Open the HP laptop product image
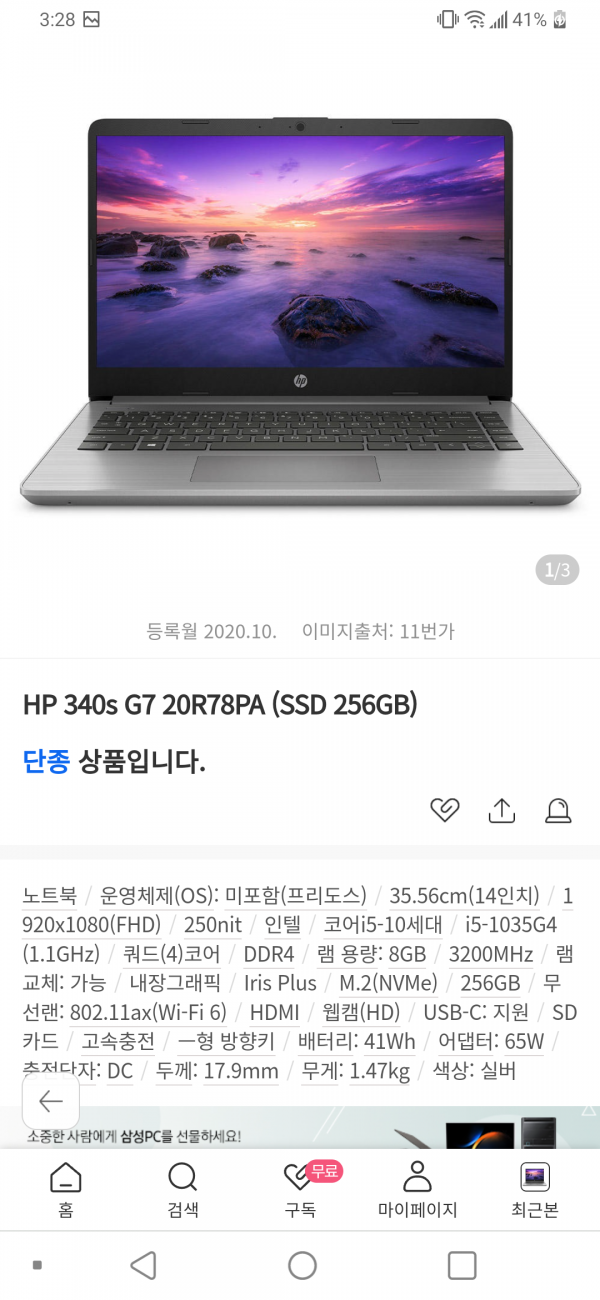The width and height of the screenshot is (600, 1300). 300,310
